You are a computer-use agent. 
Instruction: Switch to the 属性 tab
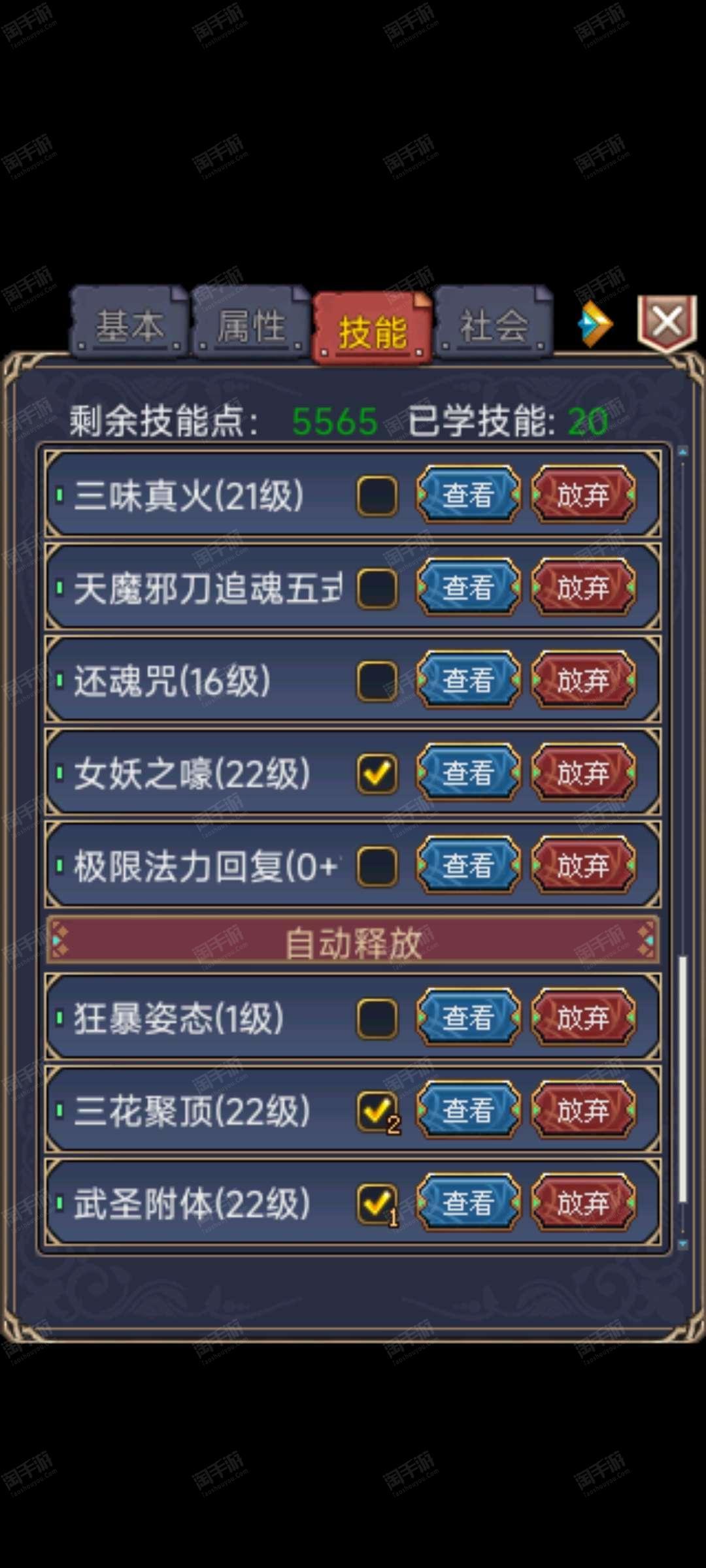click(250, 324)
